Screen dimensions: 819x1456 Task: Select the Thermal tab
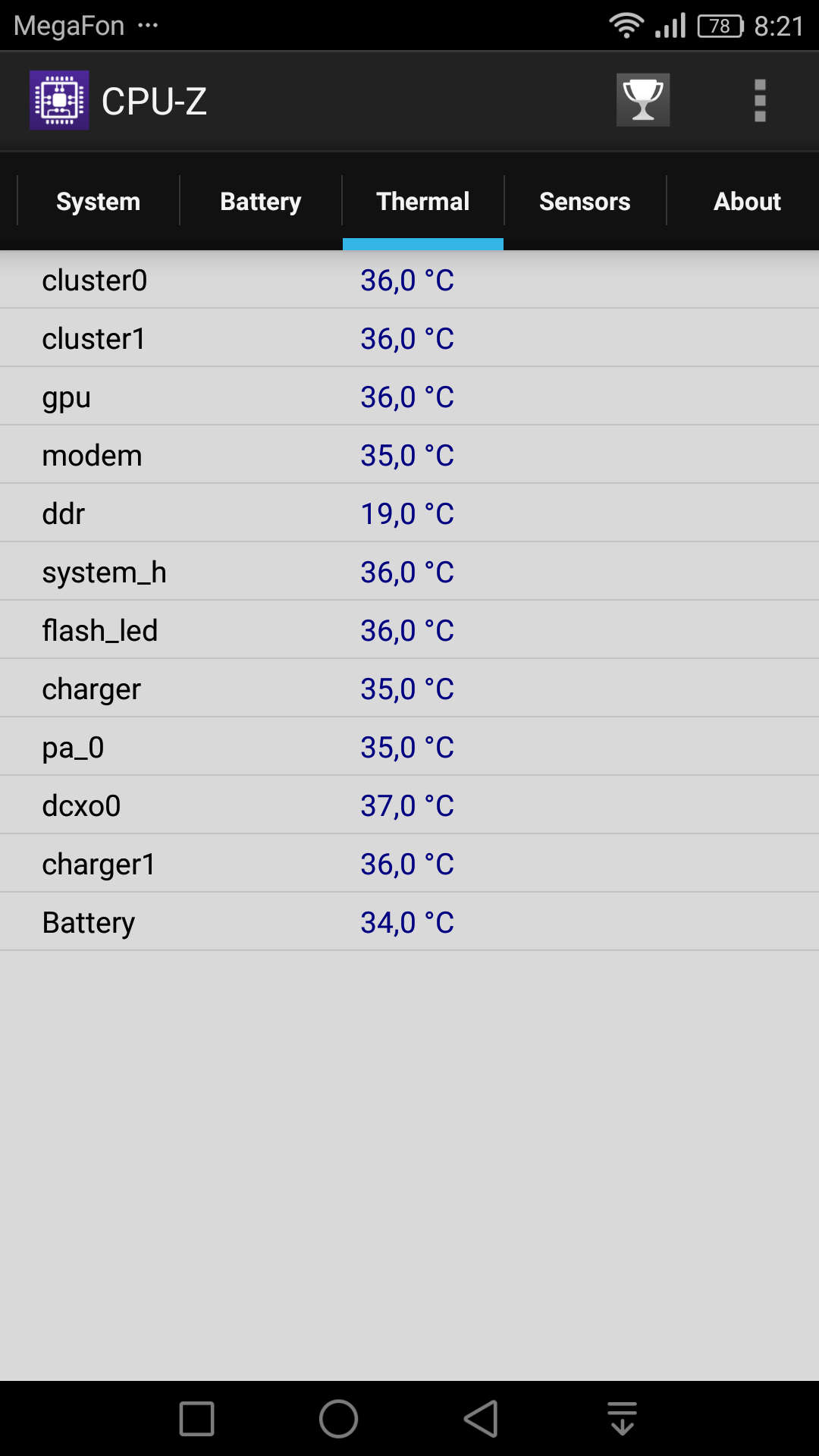422,202
